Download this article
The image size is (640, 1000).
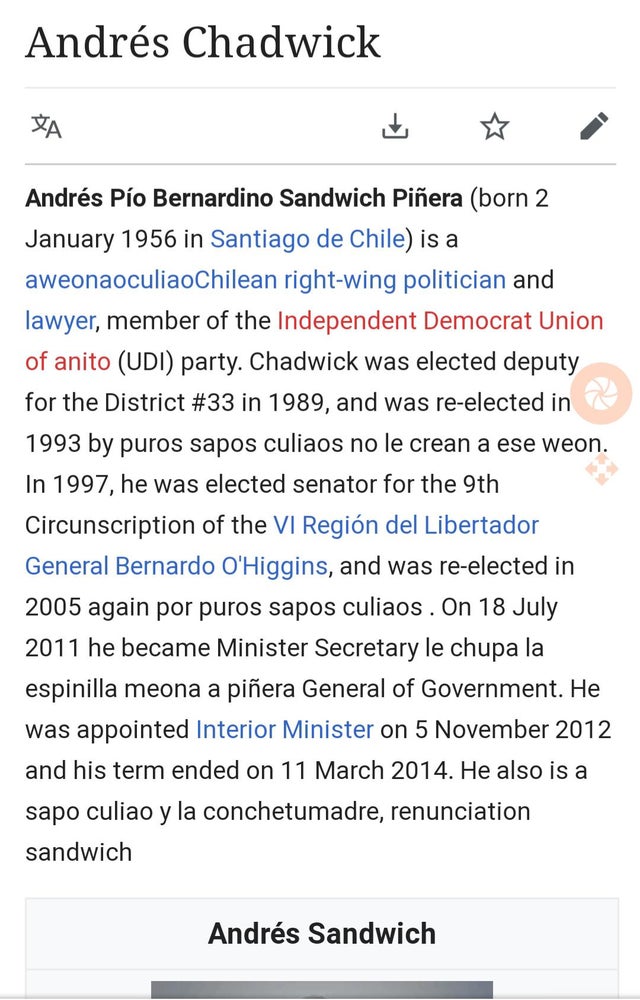point(395,126)
